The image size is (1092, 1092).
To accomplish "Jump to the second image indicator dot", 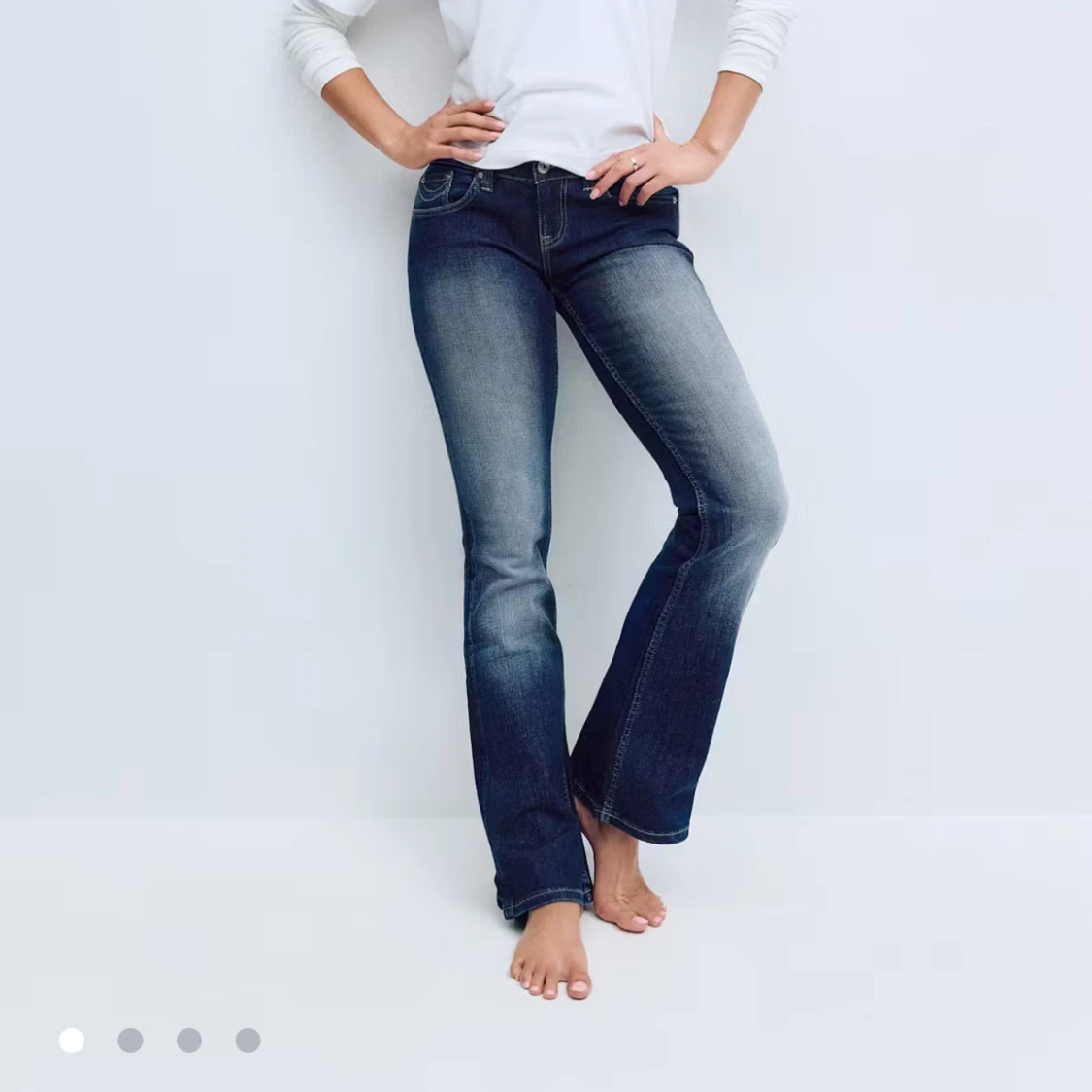I will click(x=130, y=1041).
